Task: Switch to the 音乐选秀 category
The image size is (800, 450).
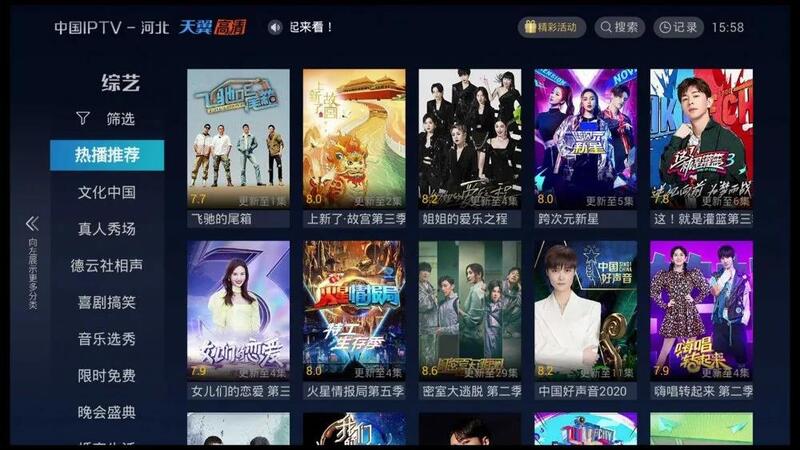Action: (x=107, y=339)
